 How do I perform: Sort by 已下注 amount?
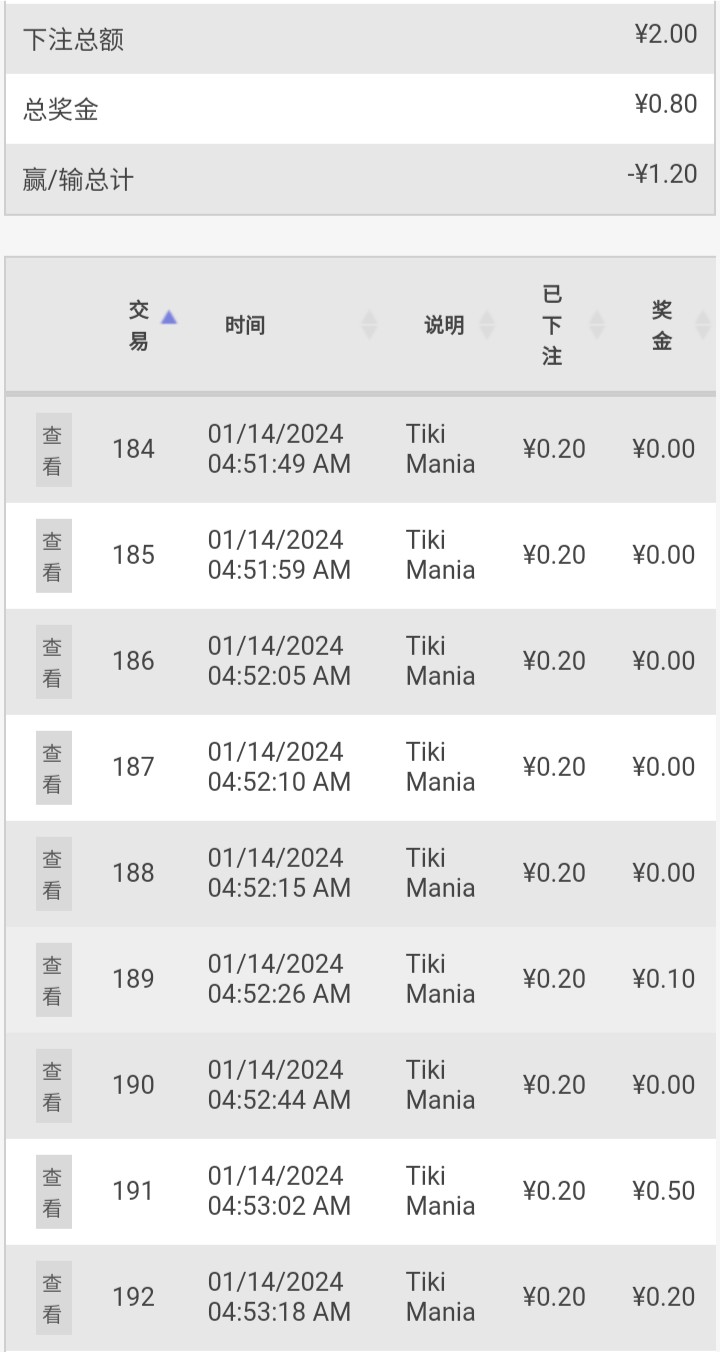tap(552, 325)
